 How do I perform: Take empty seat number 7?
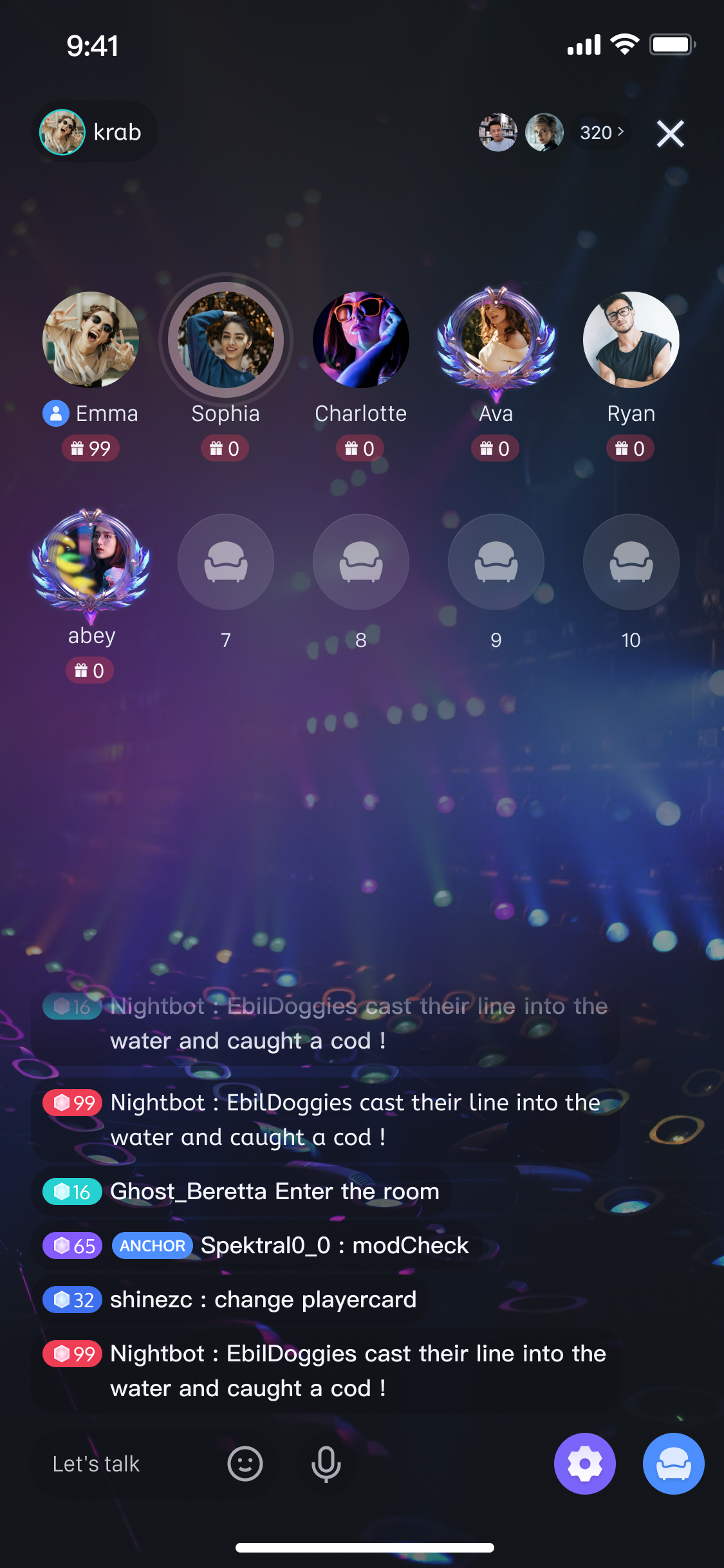(226, 562)
